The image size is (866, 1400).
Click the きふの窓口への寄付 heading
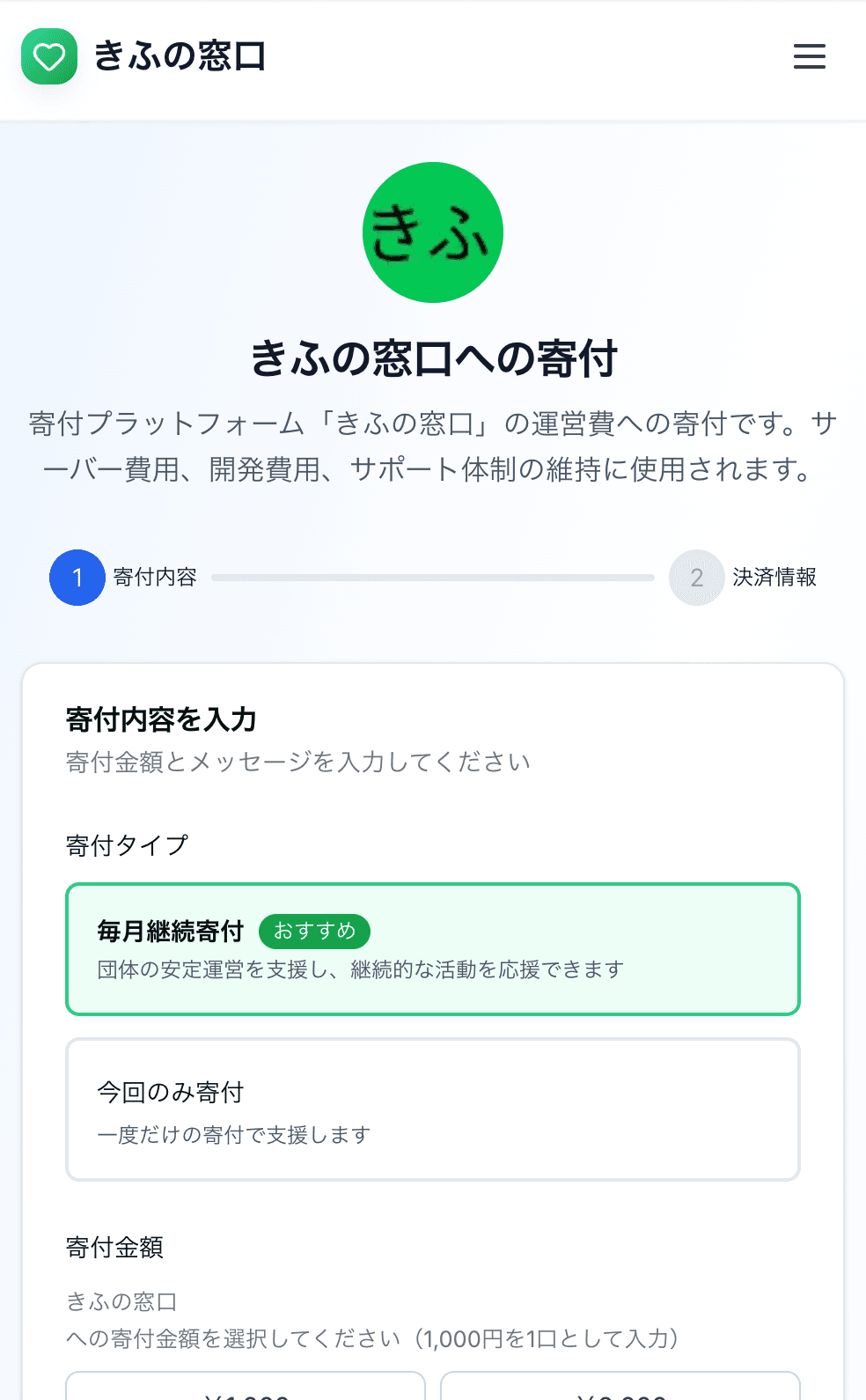click(432, 356)
